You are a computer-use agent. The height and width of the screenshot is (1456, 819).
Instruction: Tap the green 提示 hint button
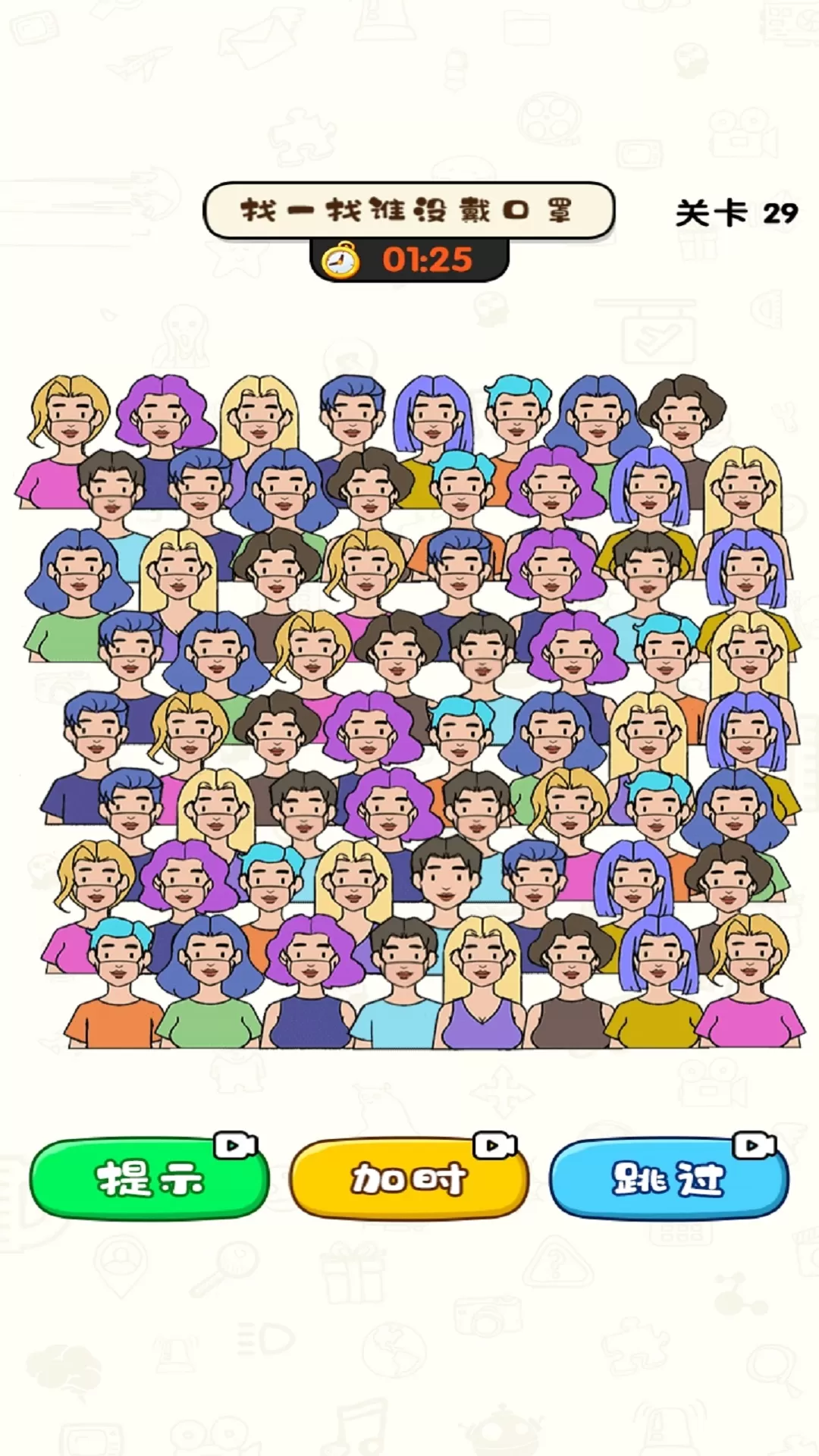point(149,1179)
